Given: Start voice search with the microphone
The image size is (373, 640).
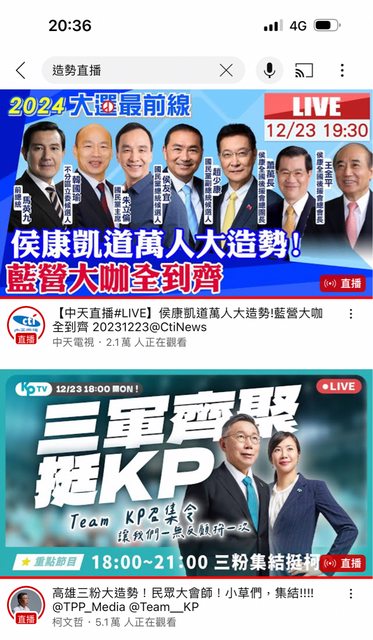Looking at the screenshot, I should click(x=269, y=70).
